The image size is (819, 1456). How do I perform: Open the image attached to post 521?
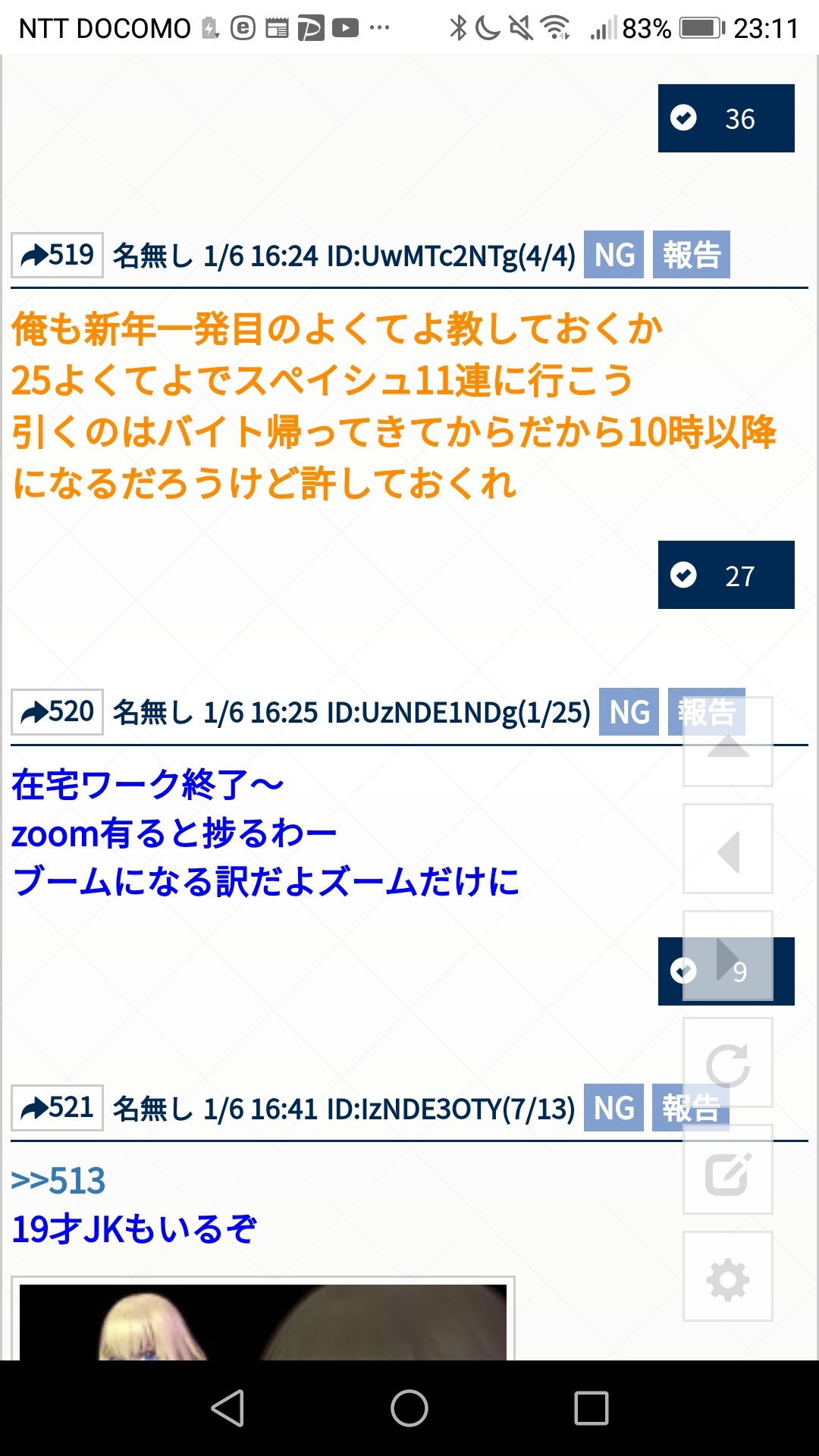coord(263,1318)
